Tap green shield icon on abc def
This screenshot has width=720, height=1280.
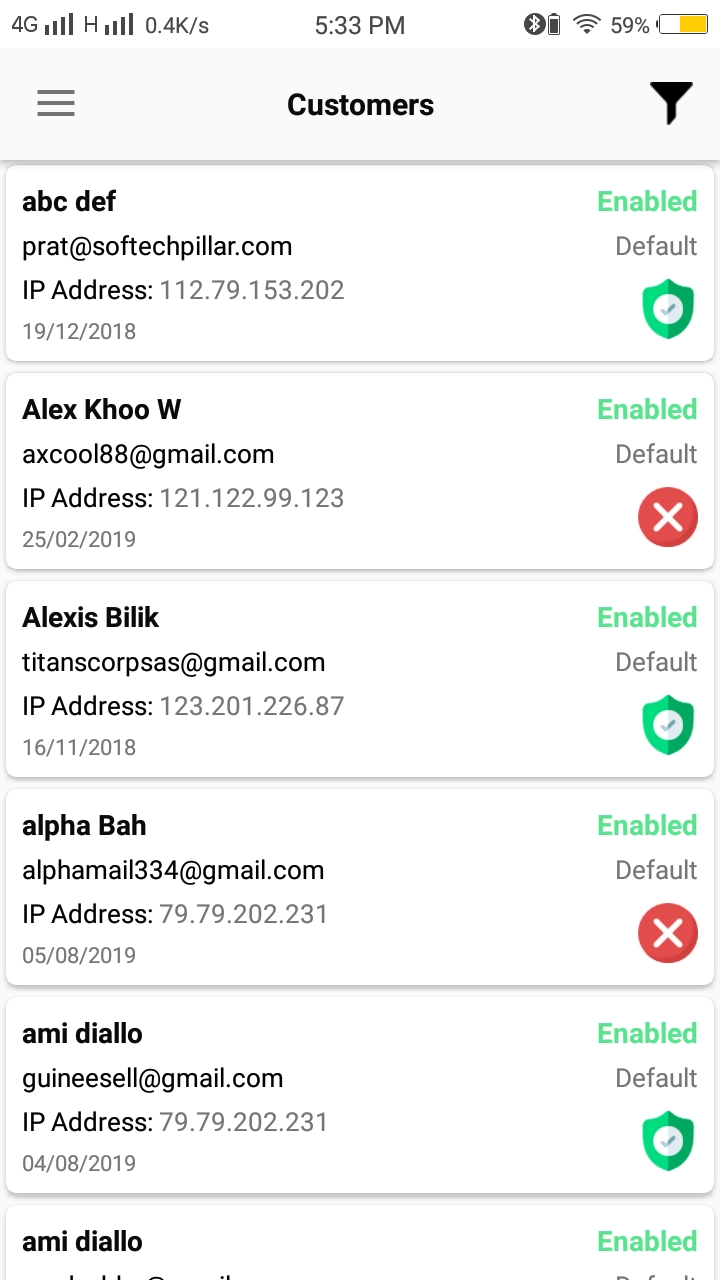668,309
